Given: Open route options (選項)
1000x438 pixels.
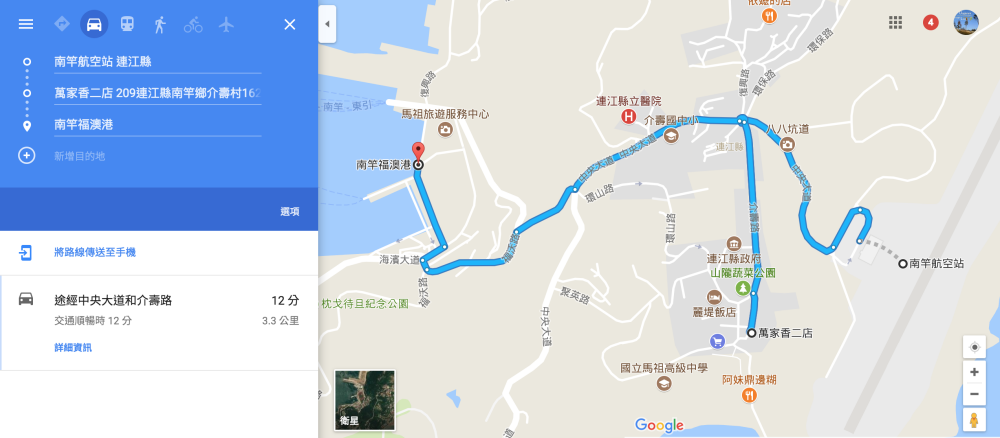Looking at the screenshot, I should 290,212.
